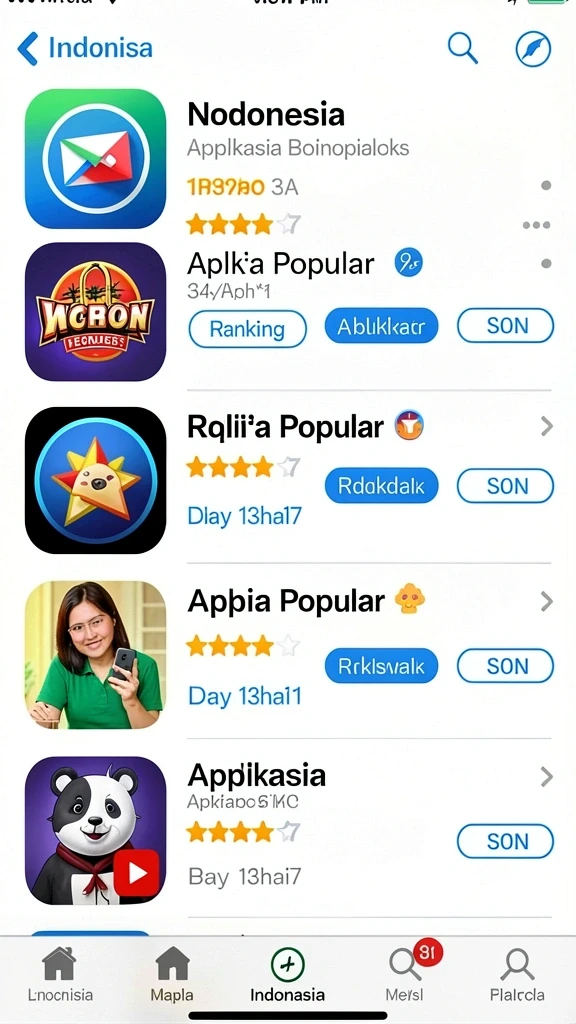Tap SON next to Rrklswalk
The width and height of the screenshot is (576, 1024).
click(505, 666)
